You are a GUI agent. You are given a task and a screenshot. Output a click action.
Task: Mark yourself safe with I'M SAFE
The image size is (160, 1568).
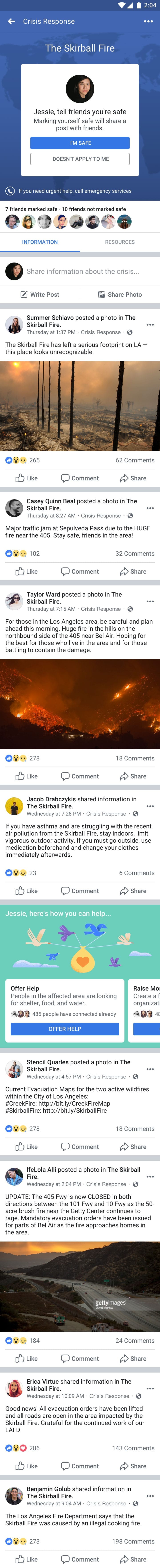click(80, 143)
